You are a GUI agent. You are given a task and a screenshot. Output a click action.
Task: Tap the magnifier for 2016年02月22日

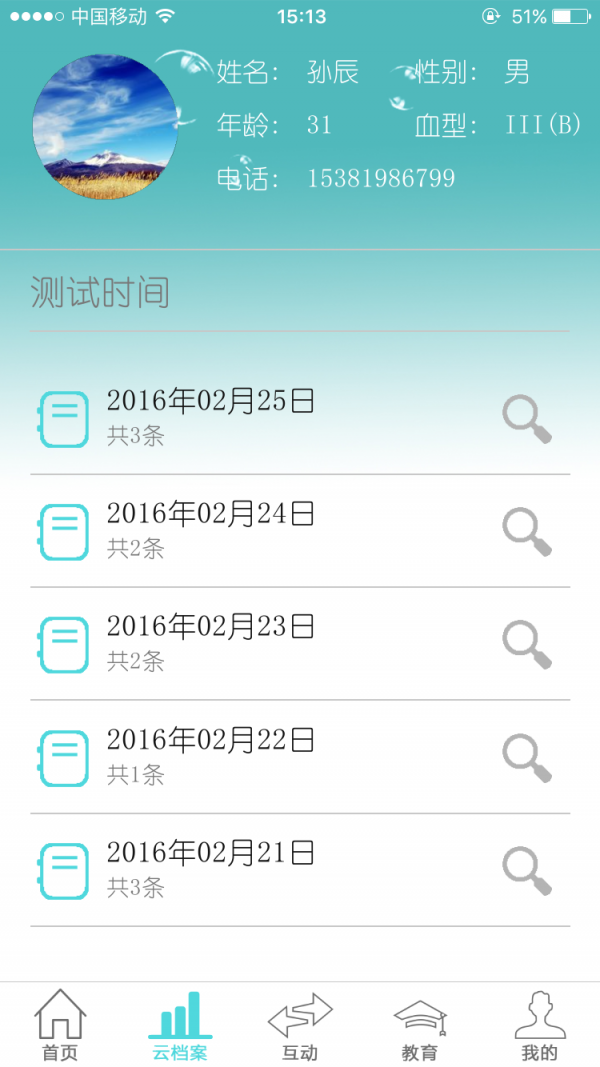point(527,759)
